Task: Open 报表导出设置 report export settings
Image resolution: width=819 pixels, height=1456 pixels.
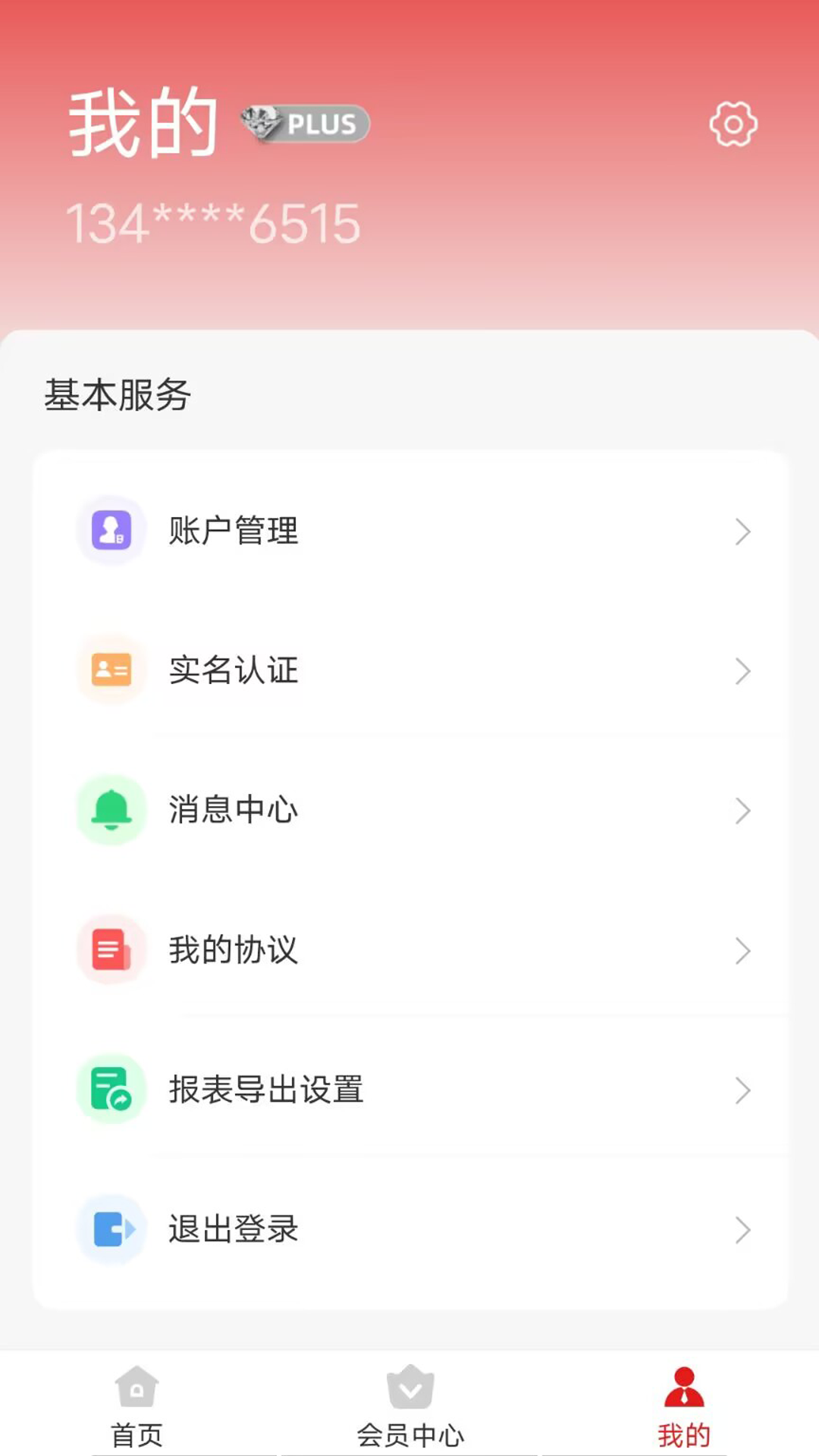Action: click(x=409, y=1090)
